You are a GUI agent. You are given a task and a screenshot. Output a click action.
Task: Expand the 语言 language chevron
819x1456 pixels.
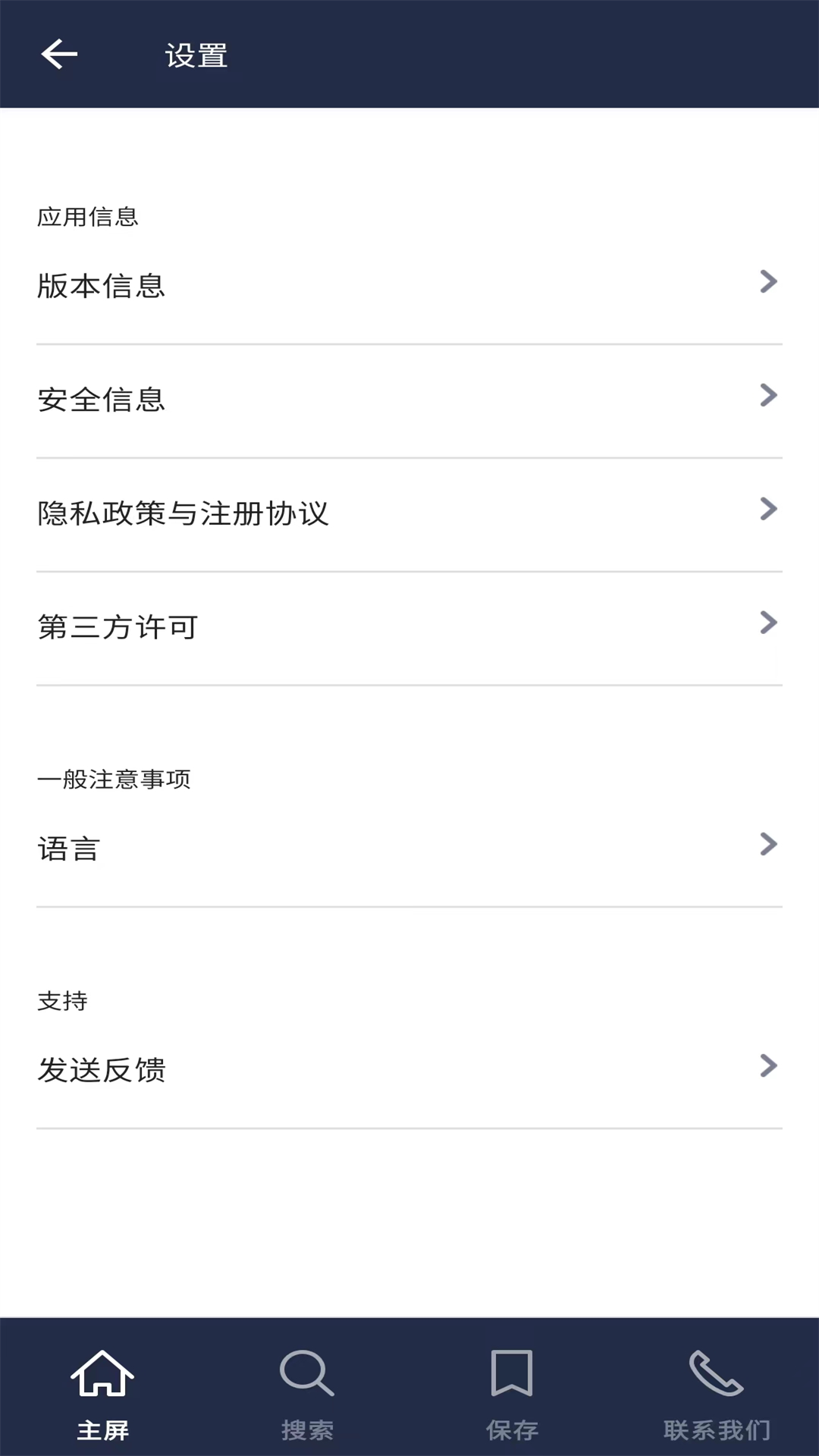[769, 844]
